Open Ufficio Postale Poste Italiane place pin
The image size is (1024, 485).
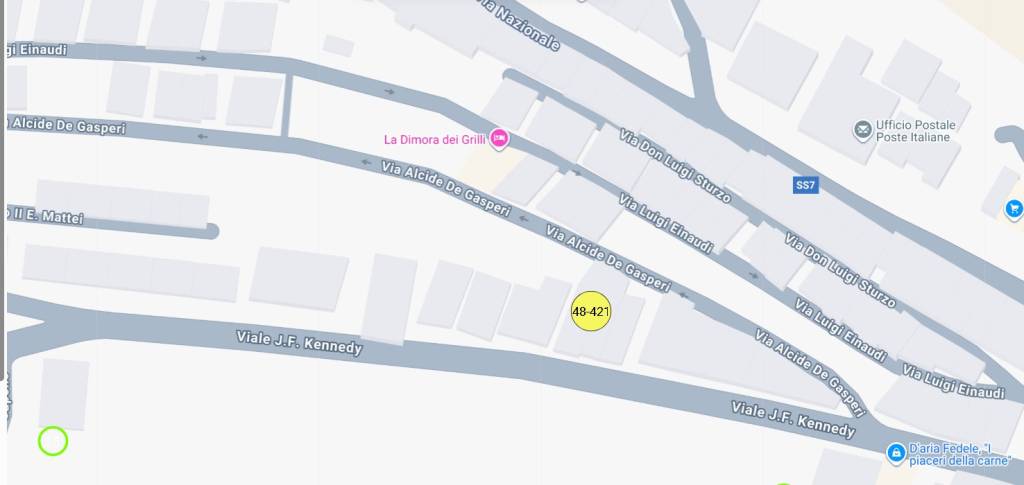[x=862, y=129]
